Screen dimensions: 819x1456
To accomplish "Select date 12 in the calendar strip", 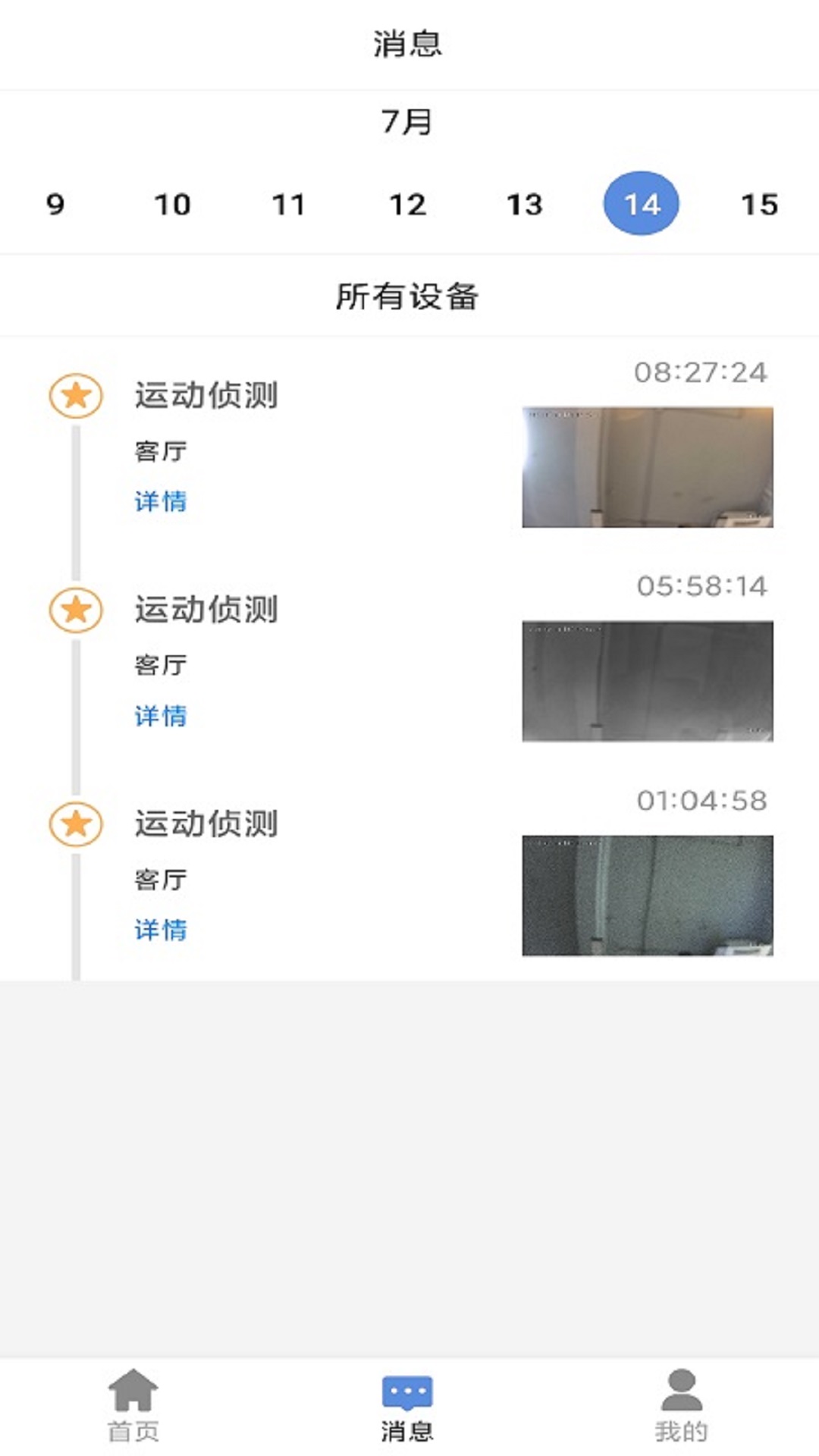I will coord(407,203).
